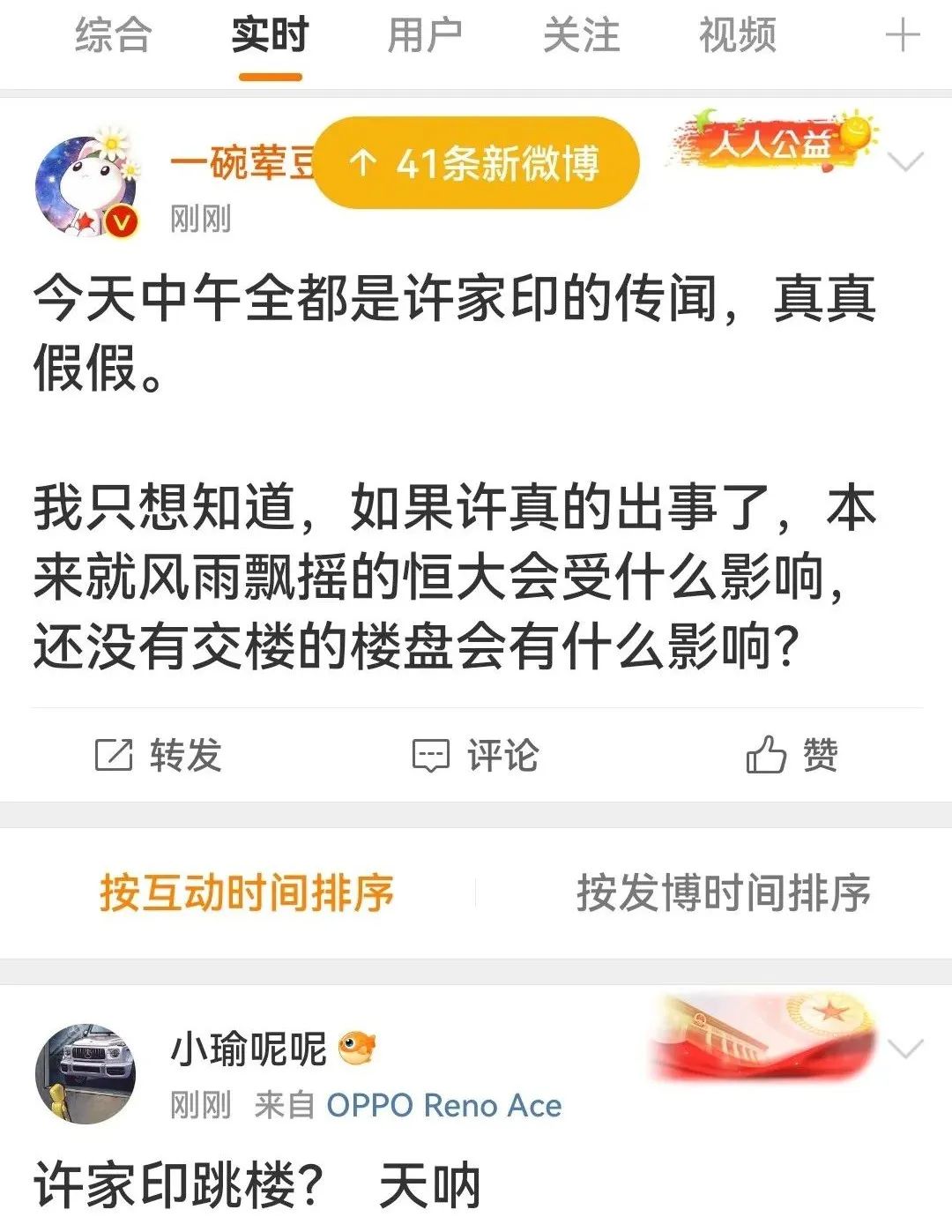
Task: Like 一碗荤豆's post with 赞
Action: pos(792,755)
